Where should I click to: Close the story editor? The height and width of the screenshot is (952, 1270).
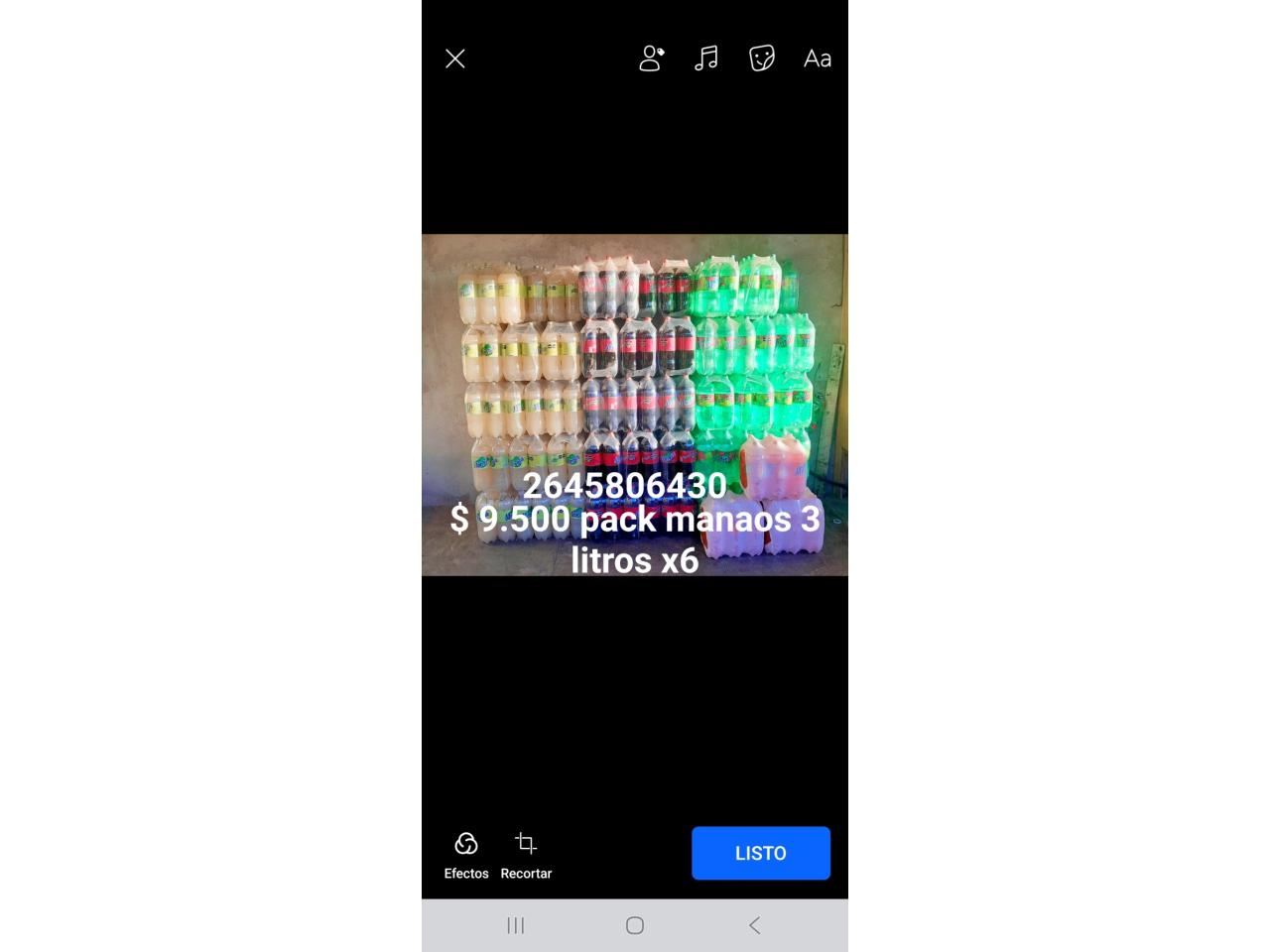pyautogui.click(x=455, y=59)
